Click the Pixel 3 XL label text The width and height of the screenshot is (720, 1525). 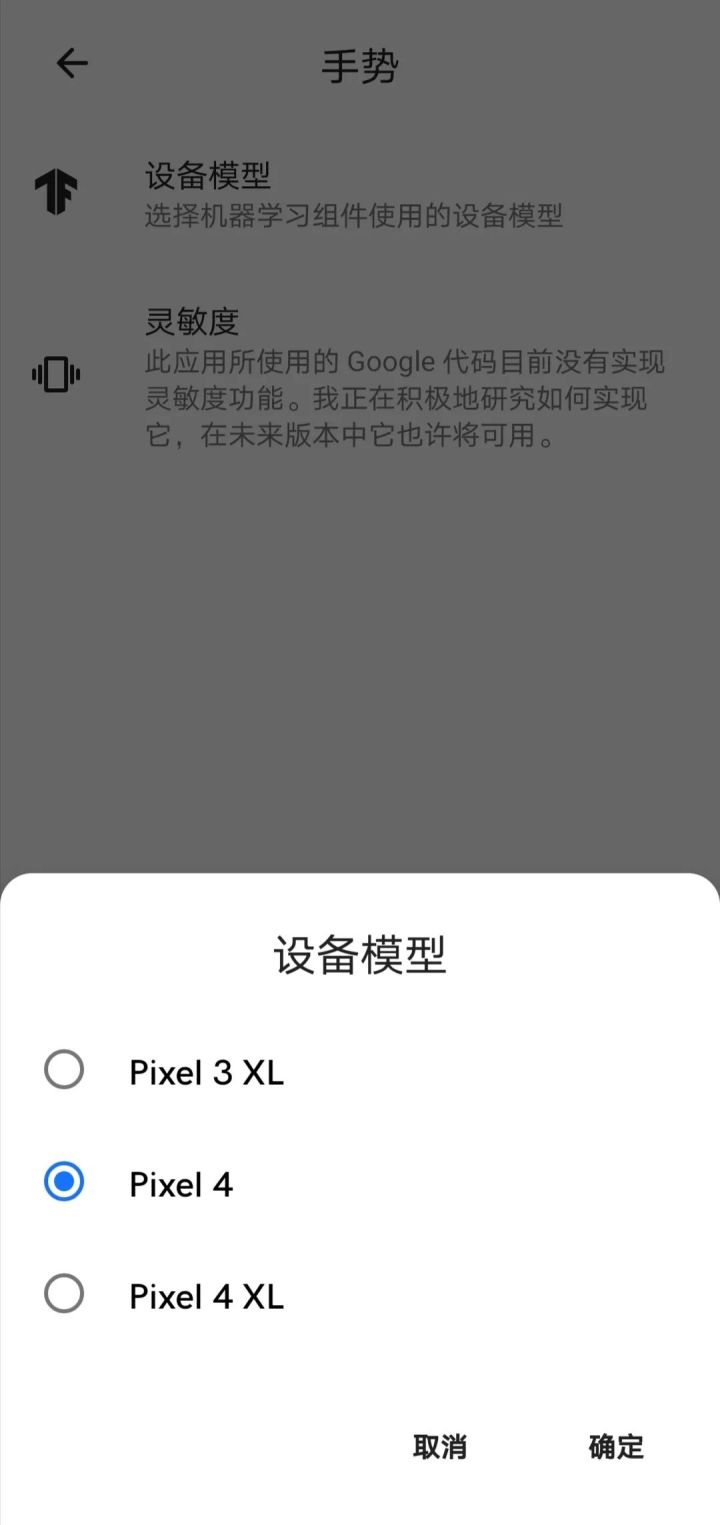click(206, 1070)
